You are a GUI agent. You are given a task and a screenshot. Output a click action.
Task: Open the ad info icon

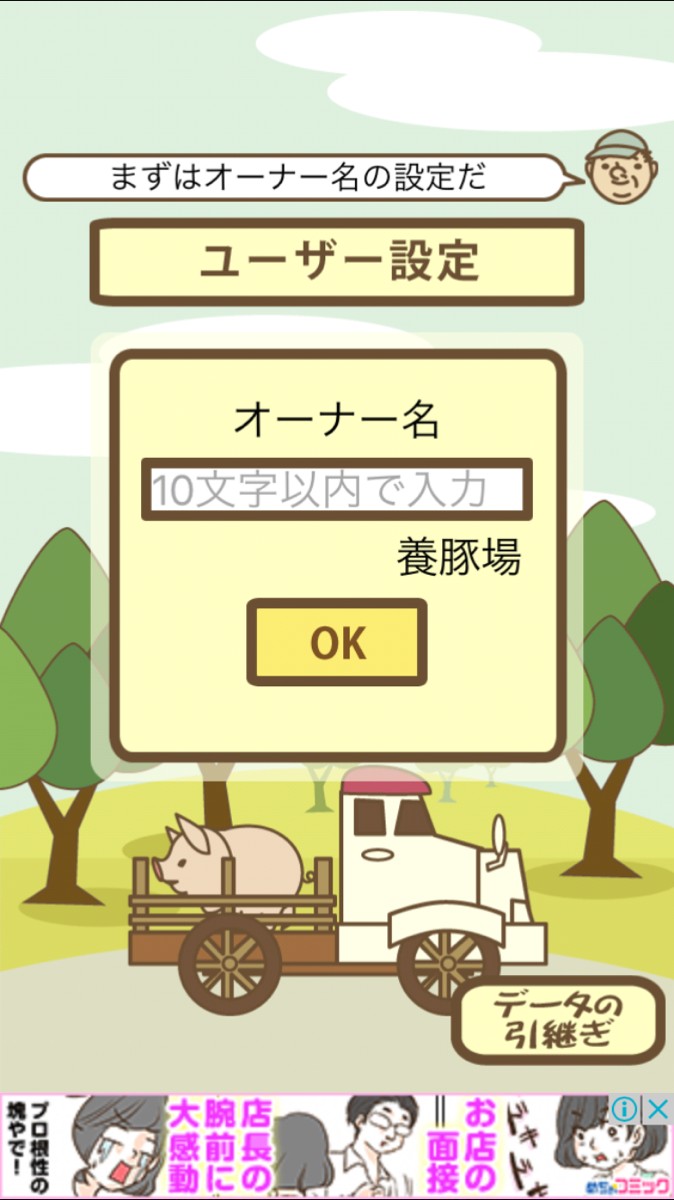[625, 1110]
